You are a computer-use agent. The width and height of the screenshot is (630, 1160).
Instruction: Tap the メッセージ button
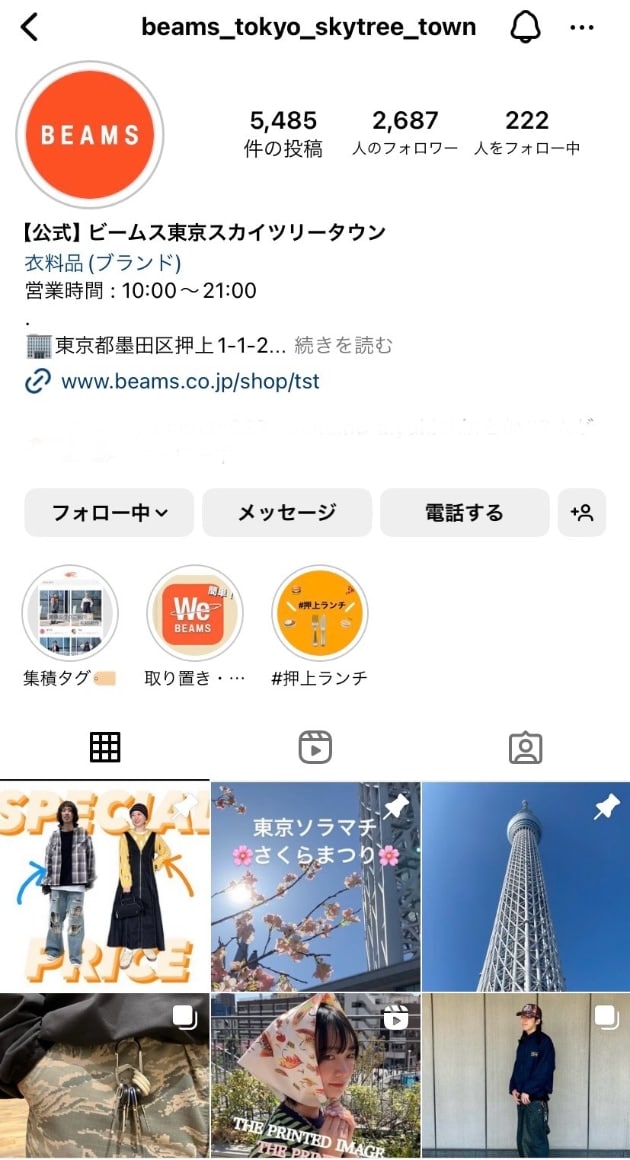pyautogui.click(x=287, y=513)
